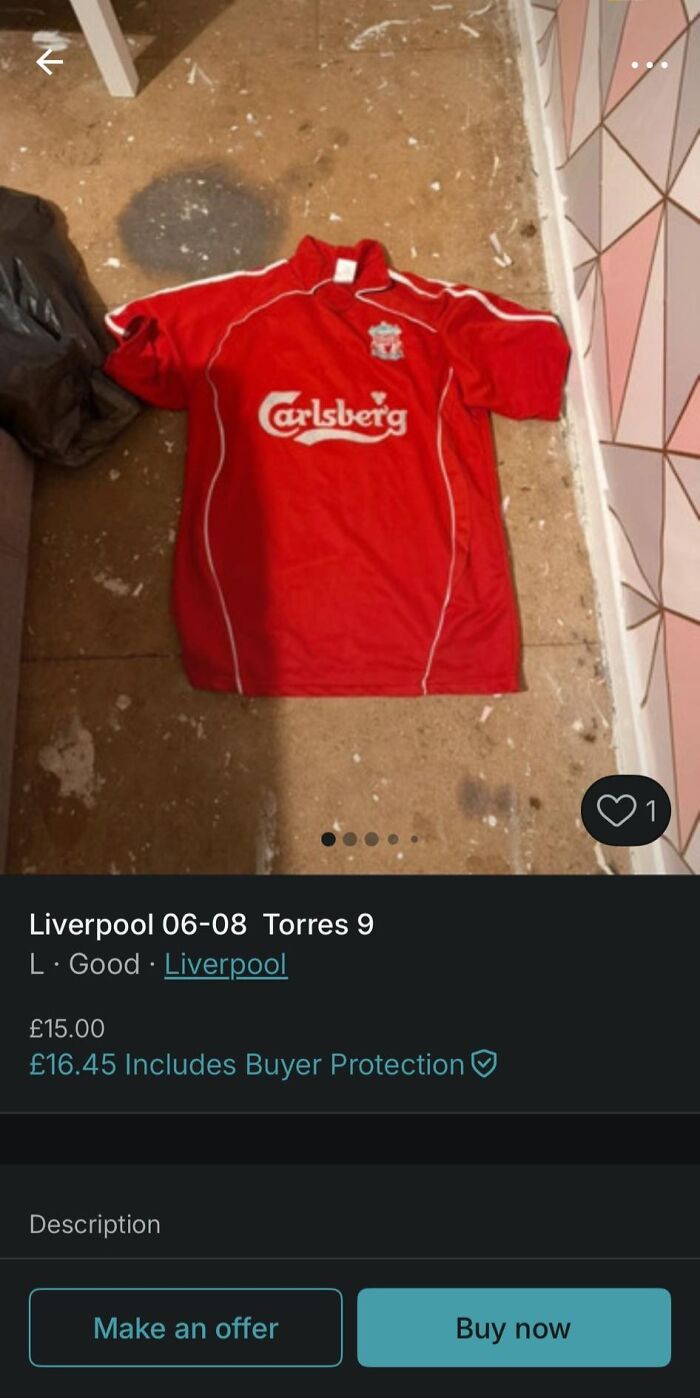View Buyer Protection price details

[262, 1064]
